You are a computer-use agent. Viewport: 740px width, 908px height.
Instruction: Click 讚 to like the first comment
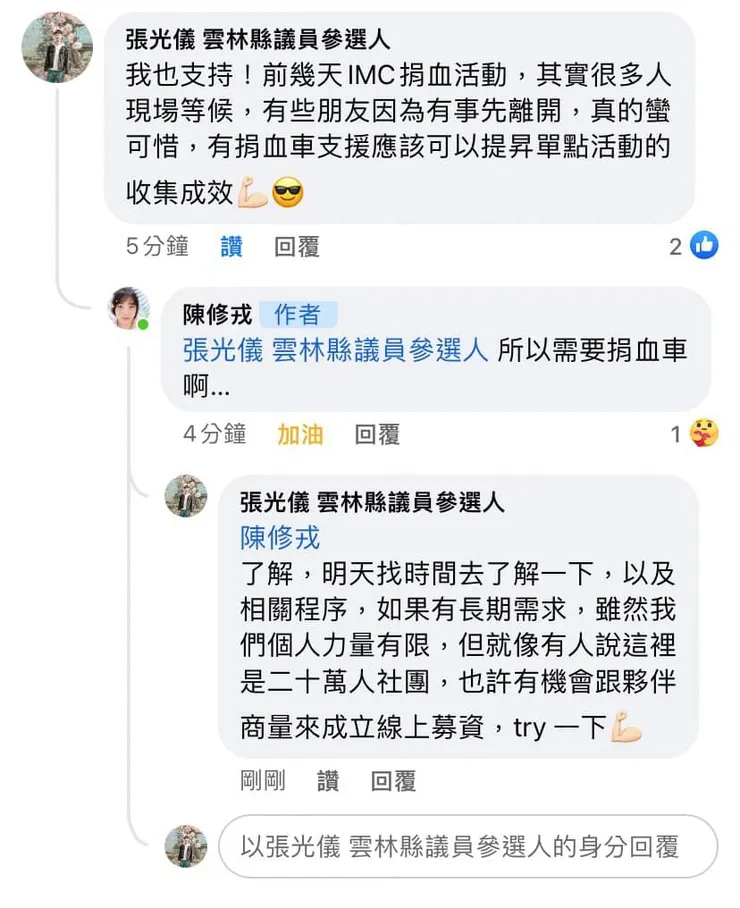point(229,245)
